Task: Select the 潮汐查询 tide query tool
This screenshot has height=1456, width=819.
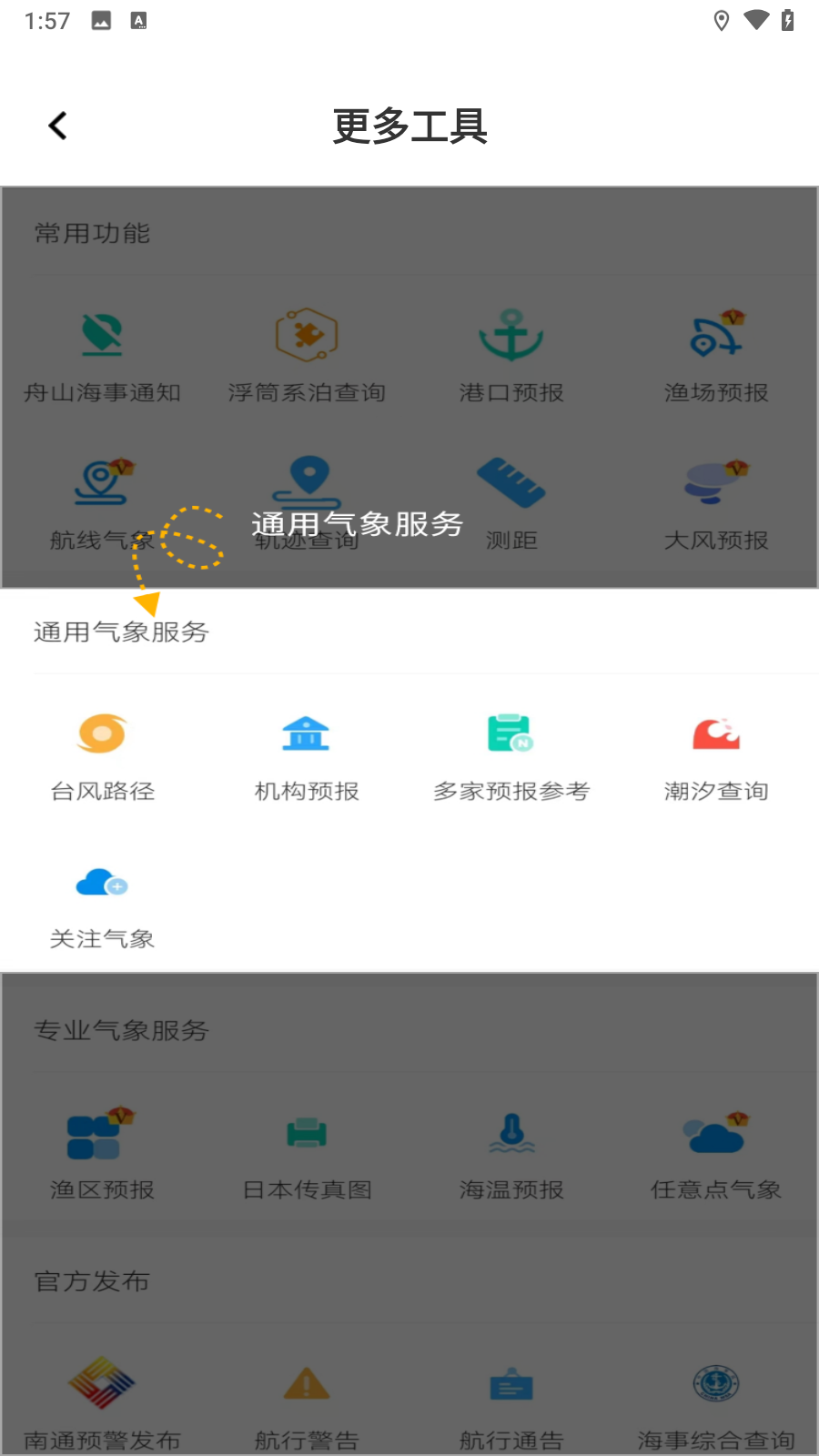Action: (716, 755)
